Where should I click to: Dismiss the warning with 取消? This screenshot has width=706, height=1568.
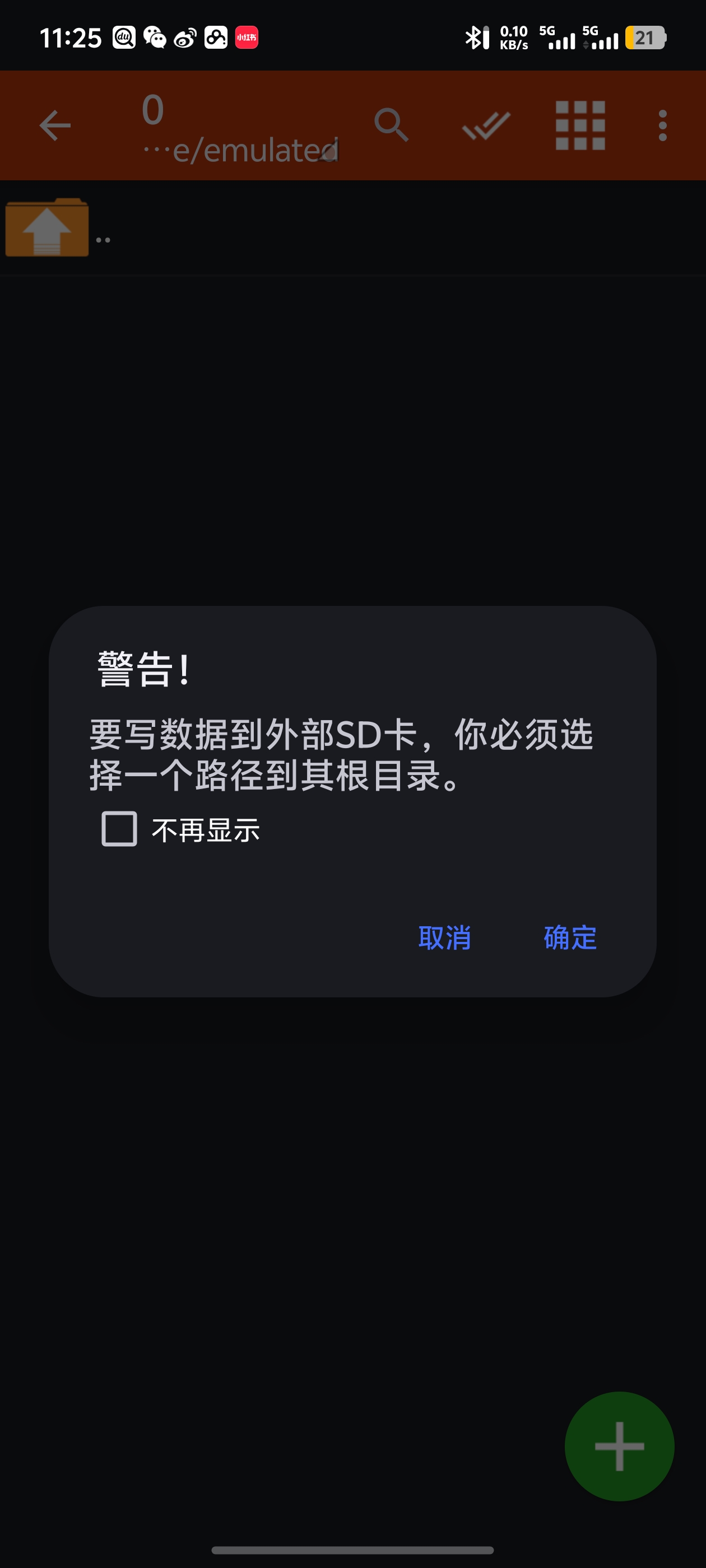(444, 937)
